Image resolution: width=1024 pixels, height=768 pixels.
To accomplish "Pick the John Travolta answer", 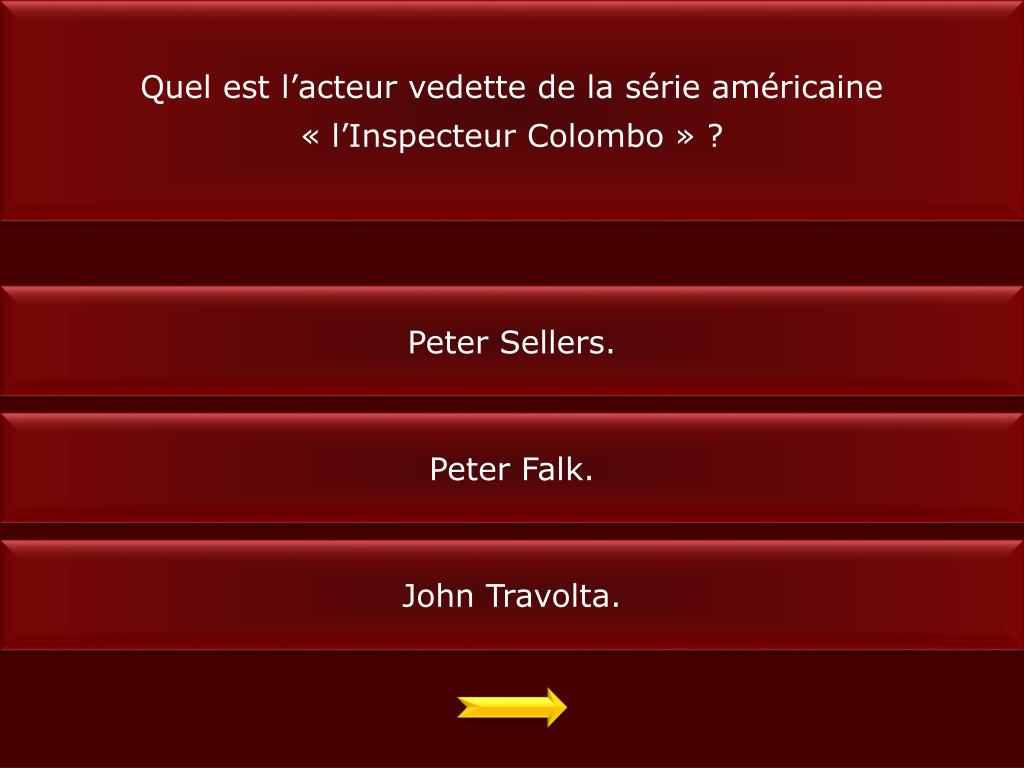I will coord(511,597).
